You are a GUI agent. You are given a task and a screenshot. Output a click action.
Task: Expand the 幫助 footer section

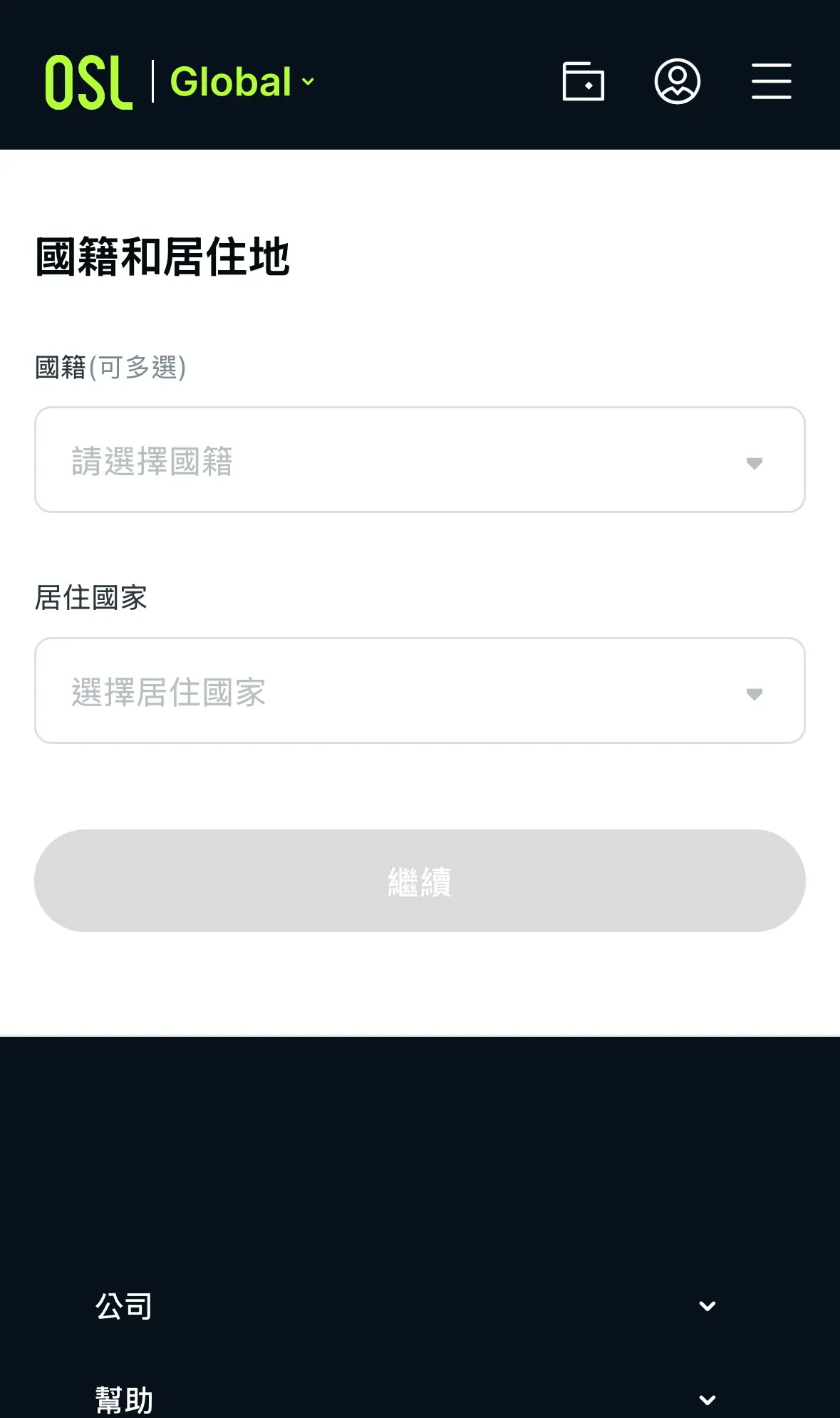pyautogui.click(x=406, y=1399)
